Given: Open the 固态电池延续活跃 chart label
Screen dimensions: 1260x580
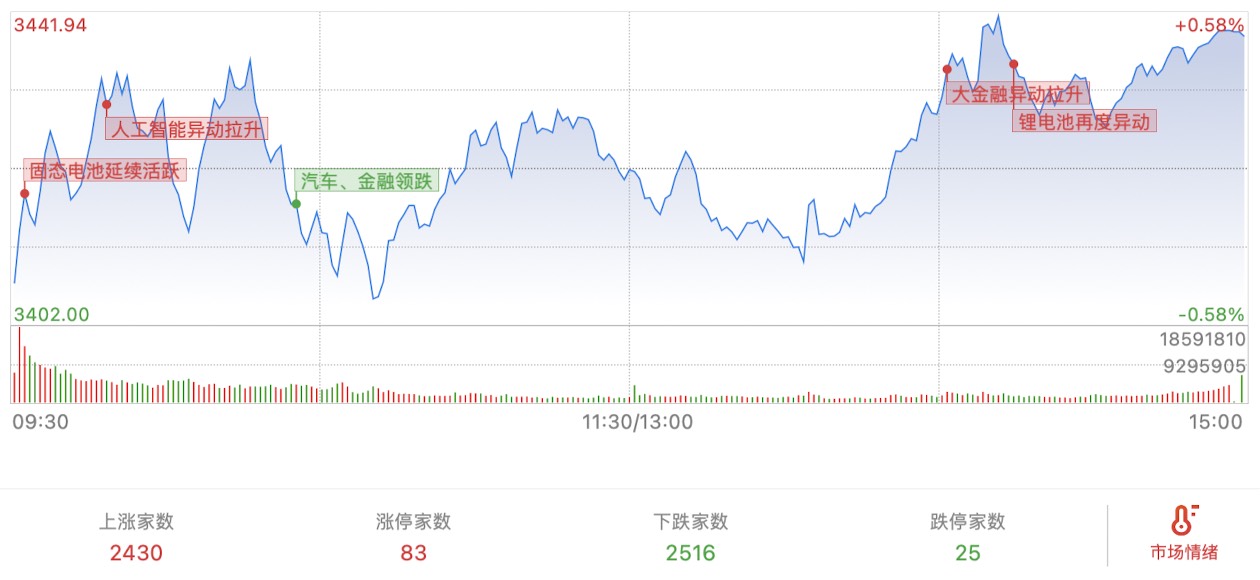Looking at the screenshot, I should [105, 171].
